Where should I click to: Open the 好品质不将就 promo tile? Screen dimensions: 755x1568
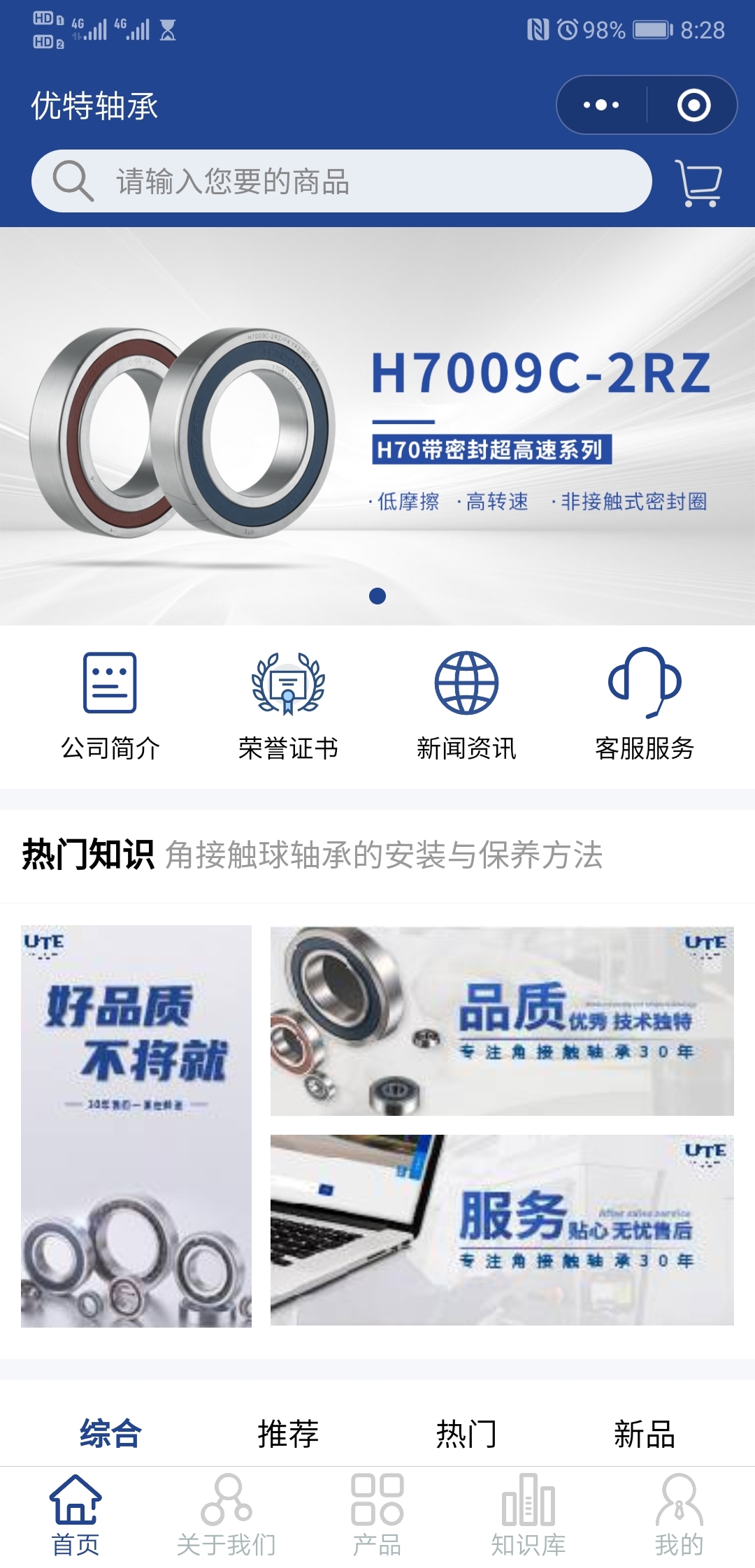136,1126
